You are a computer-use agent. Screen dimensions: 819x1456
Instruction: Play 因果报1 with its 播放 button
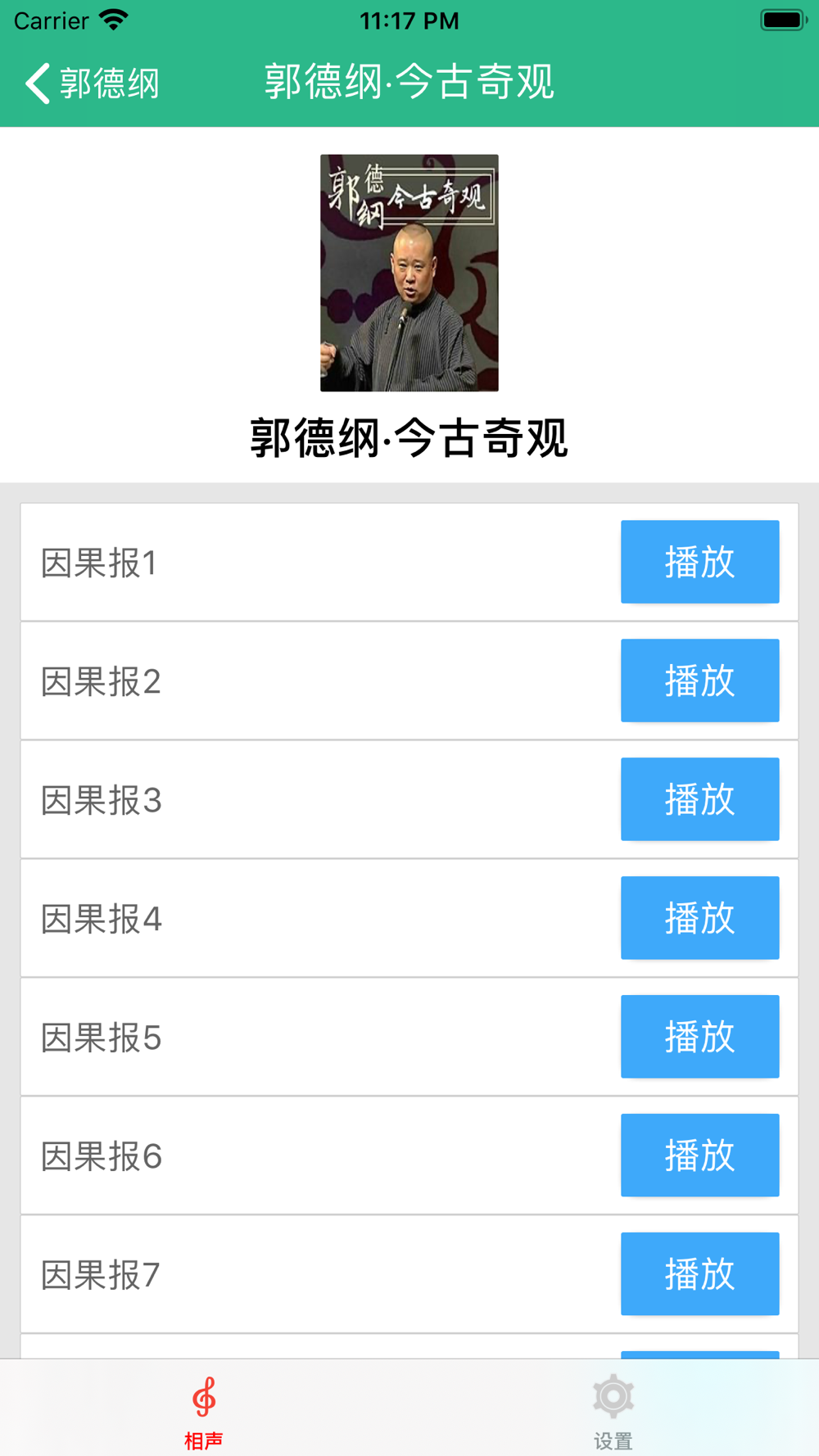699,562
